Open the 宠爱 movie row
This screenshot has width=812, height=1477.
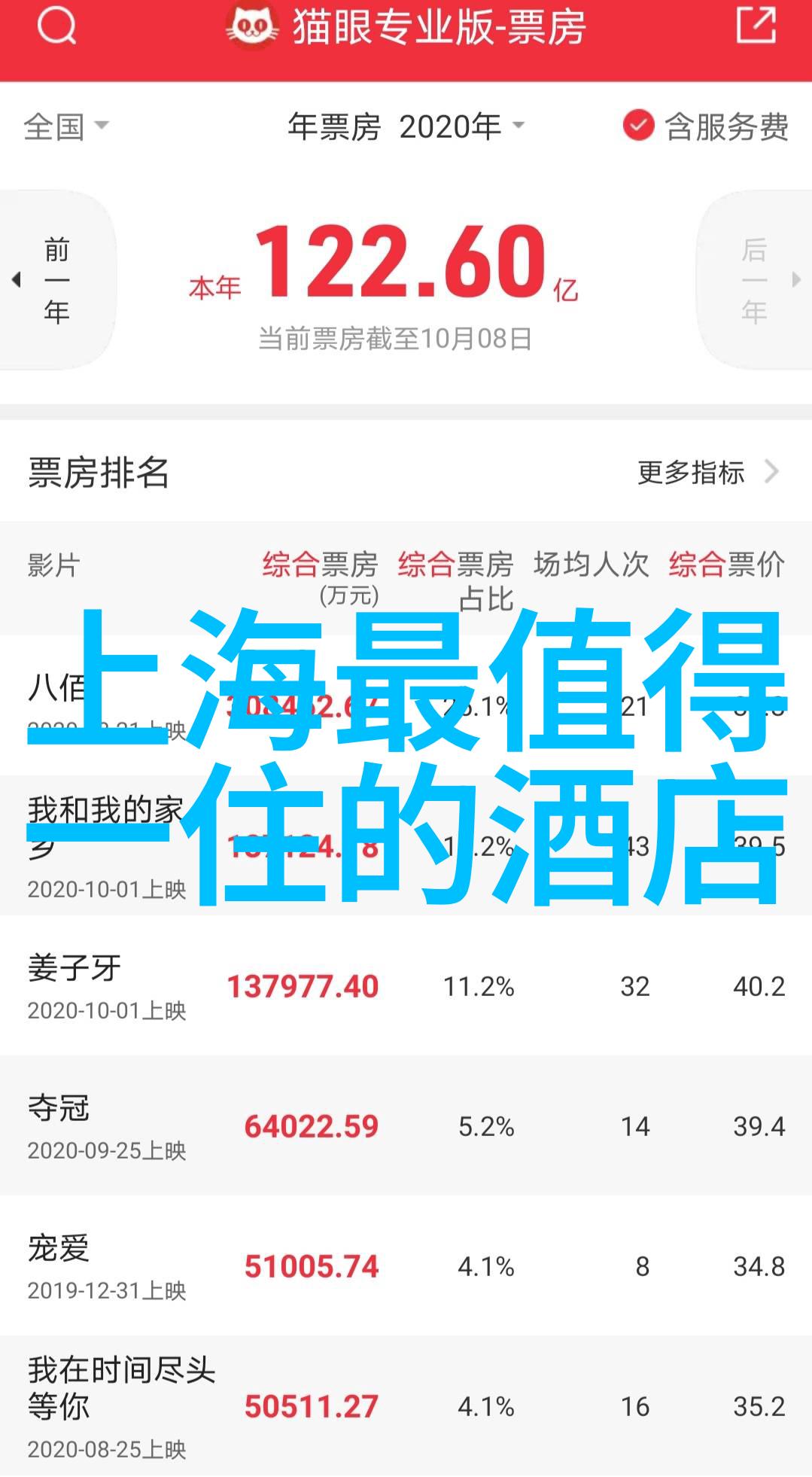coord(406,1265)
